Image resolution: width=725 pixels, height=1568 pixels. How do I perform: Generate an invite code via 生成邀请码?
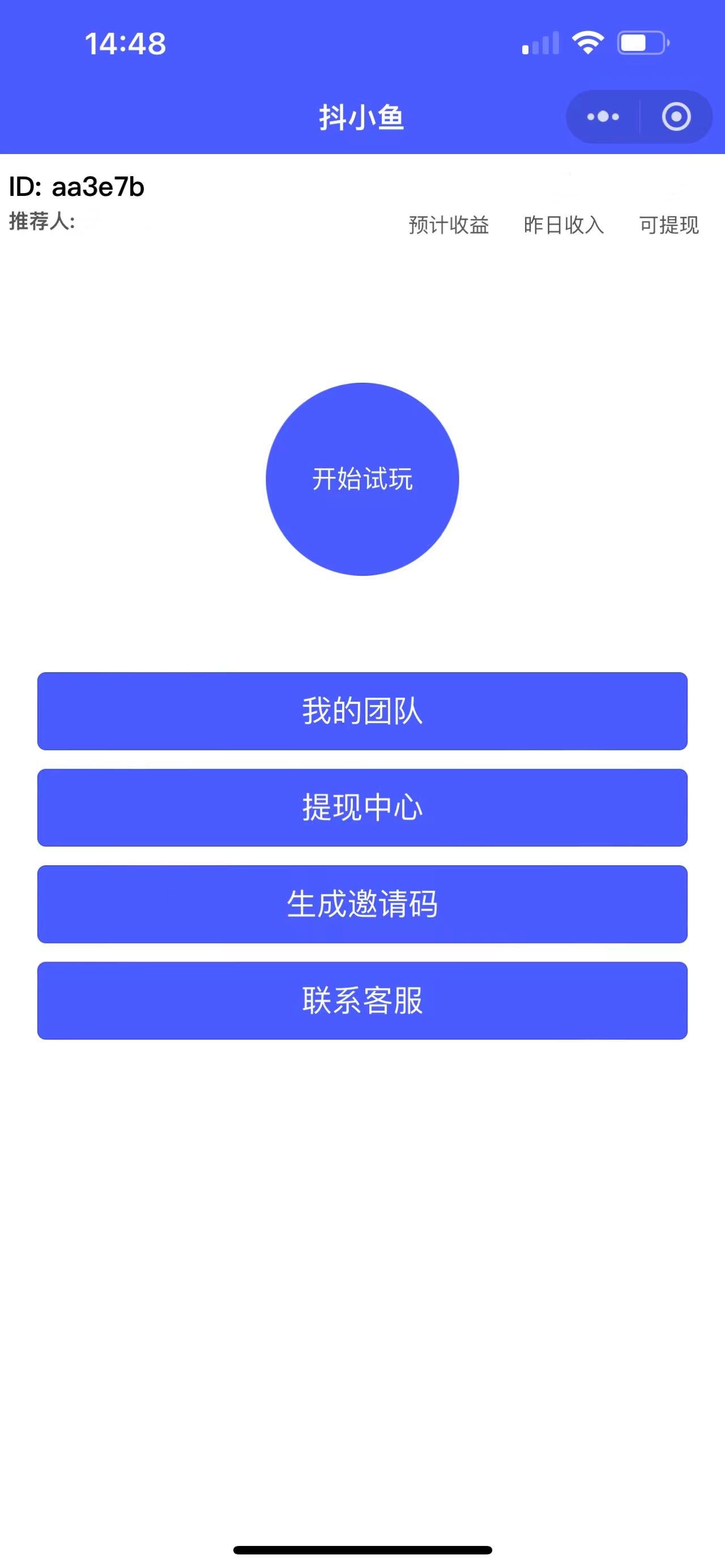[363, 904]
